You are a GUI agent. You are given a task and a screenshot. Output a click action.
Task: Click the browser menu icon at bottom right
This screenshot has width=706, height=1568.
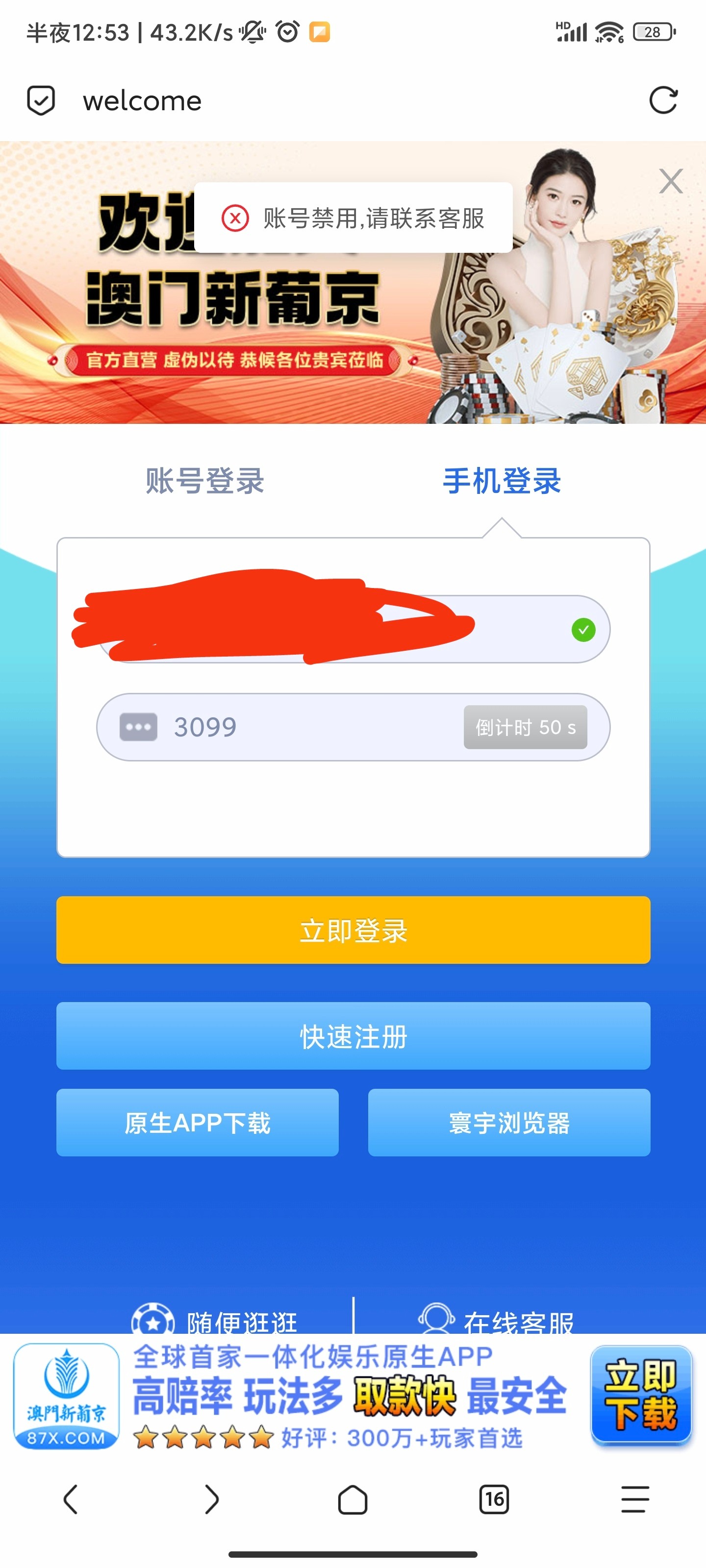pos(634,1500)
